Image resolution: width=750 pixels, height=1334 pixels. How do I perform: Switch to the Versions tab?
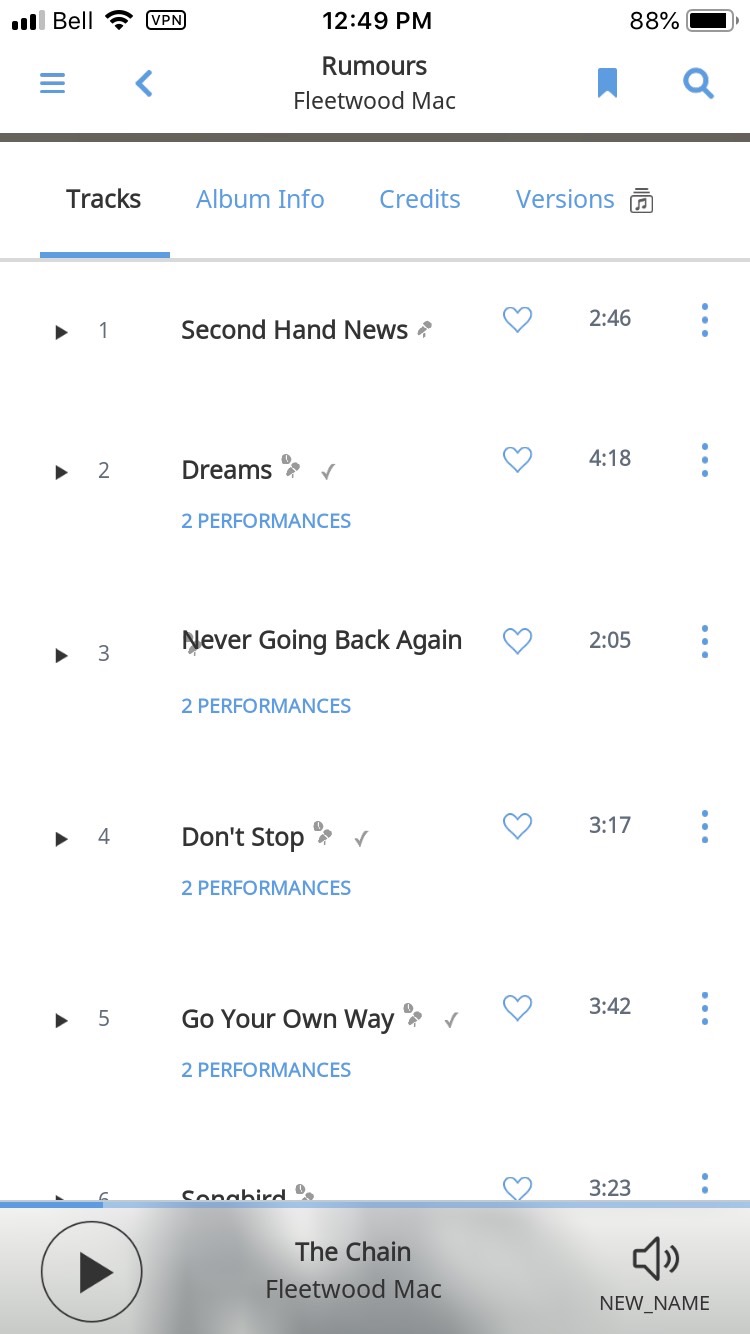pos(584,199)
